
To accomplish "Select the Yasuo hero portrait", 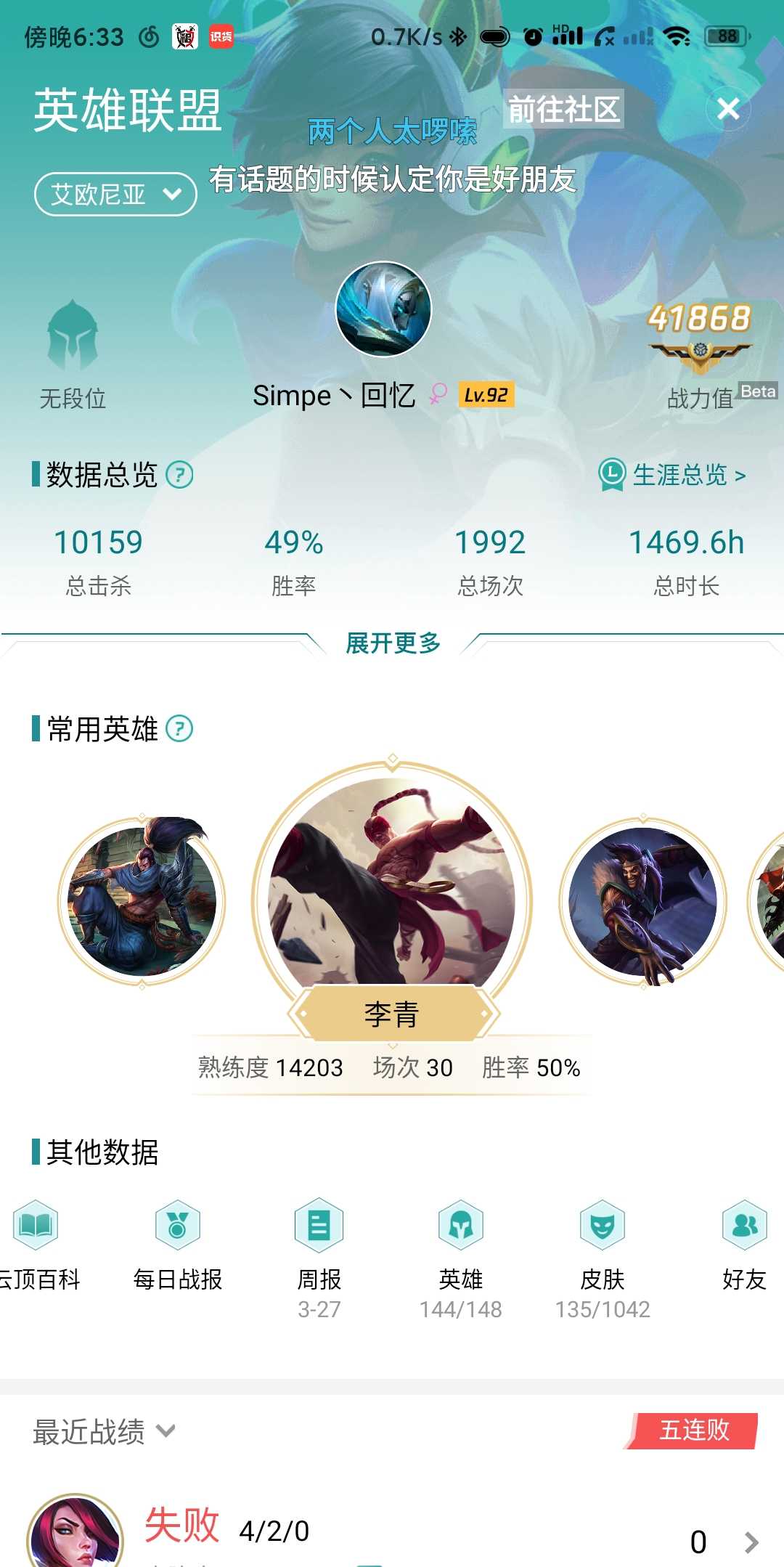I will coord(142,901).
